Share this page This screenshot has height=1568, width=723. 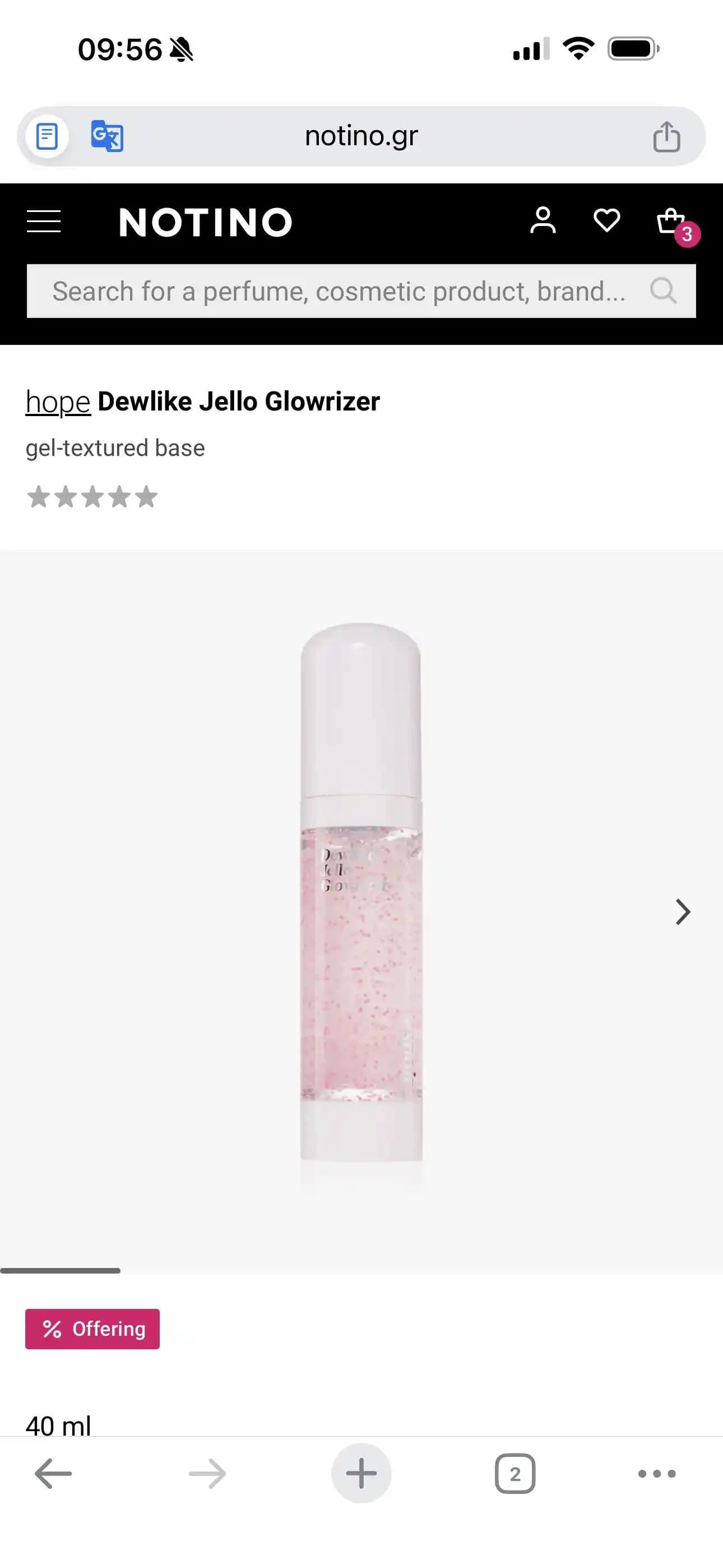click(666, 136)
